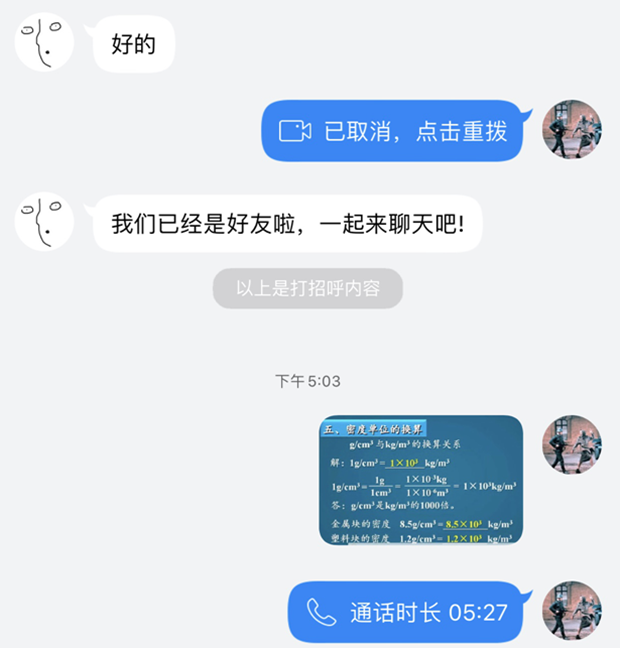620x648 pixels.
Task: View my avatar next to 已取消，点击重拨
Action: click(572, 129)
